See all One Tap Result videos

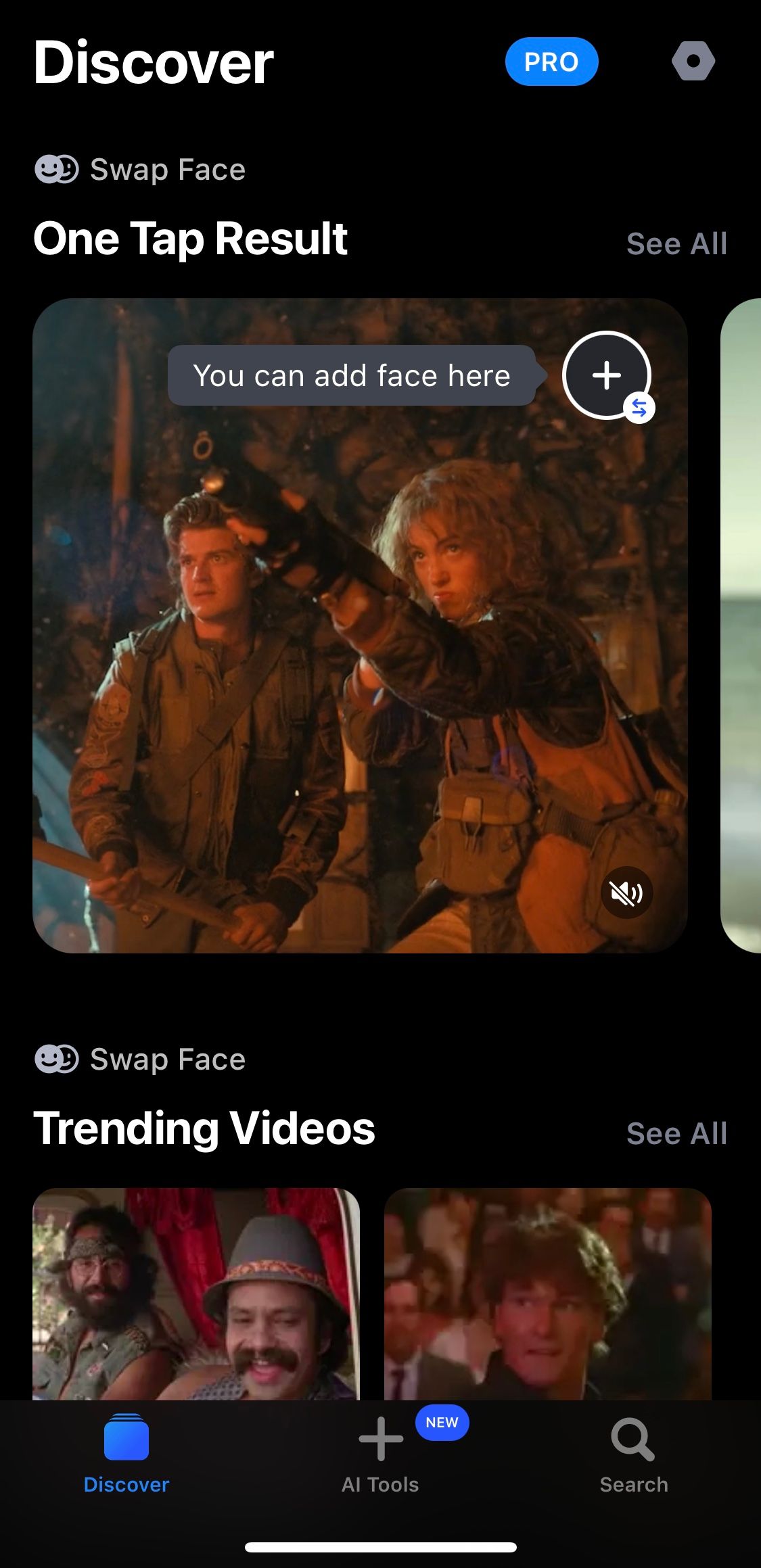click(x=676, y=243)
